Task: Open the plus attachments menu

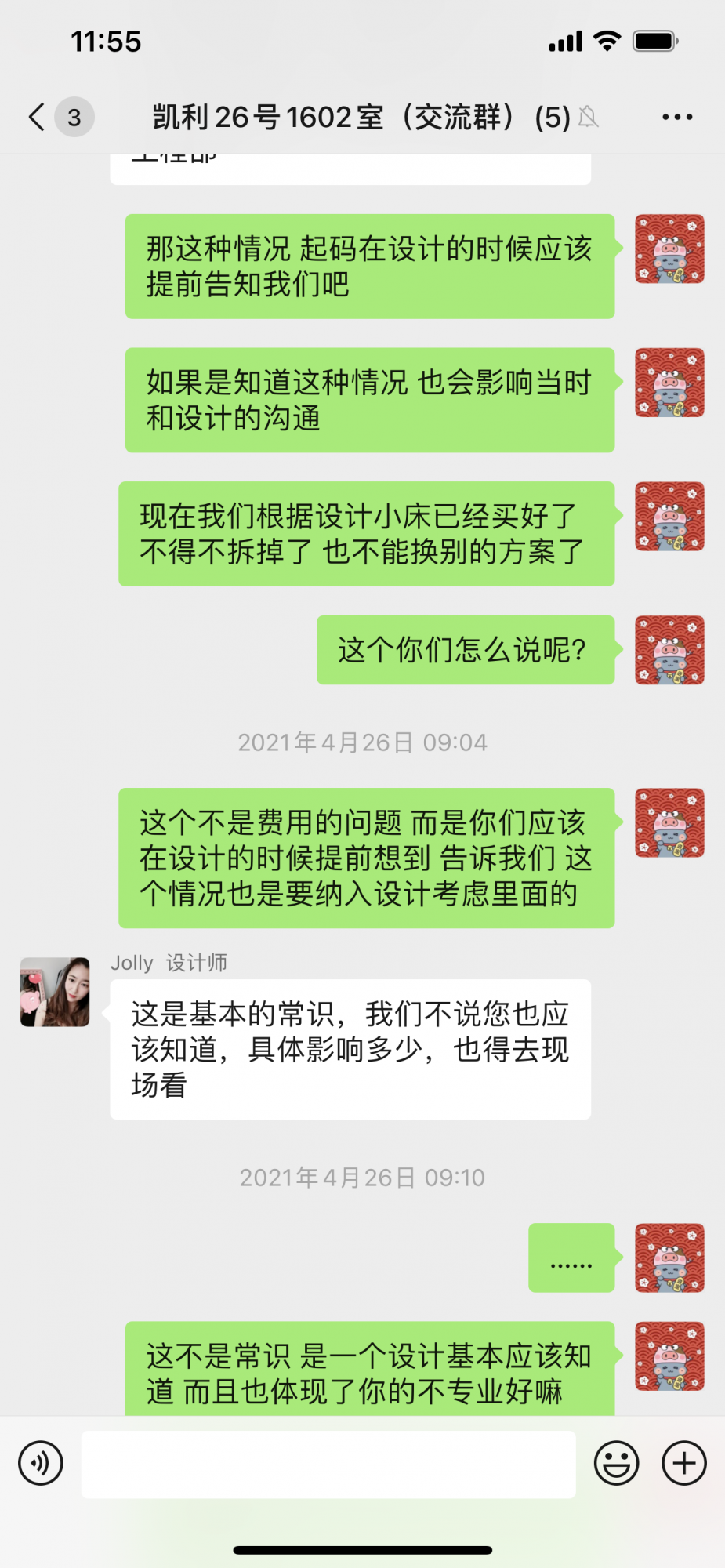Action: click(684, 1463)
